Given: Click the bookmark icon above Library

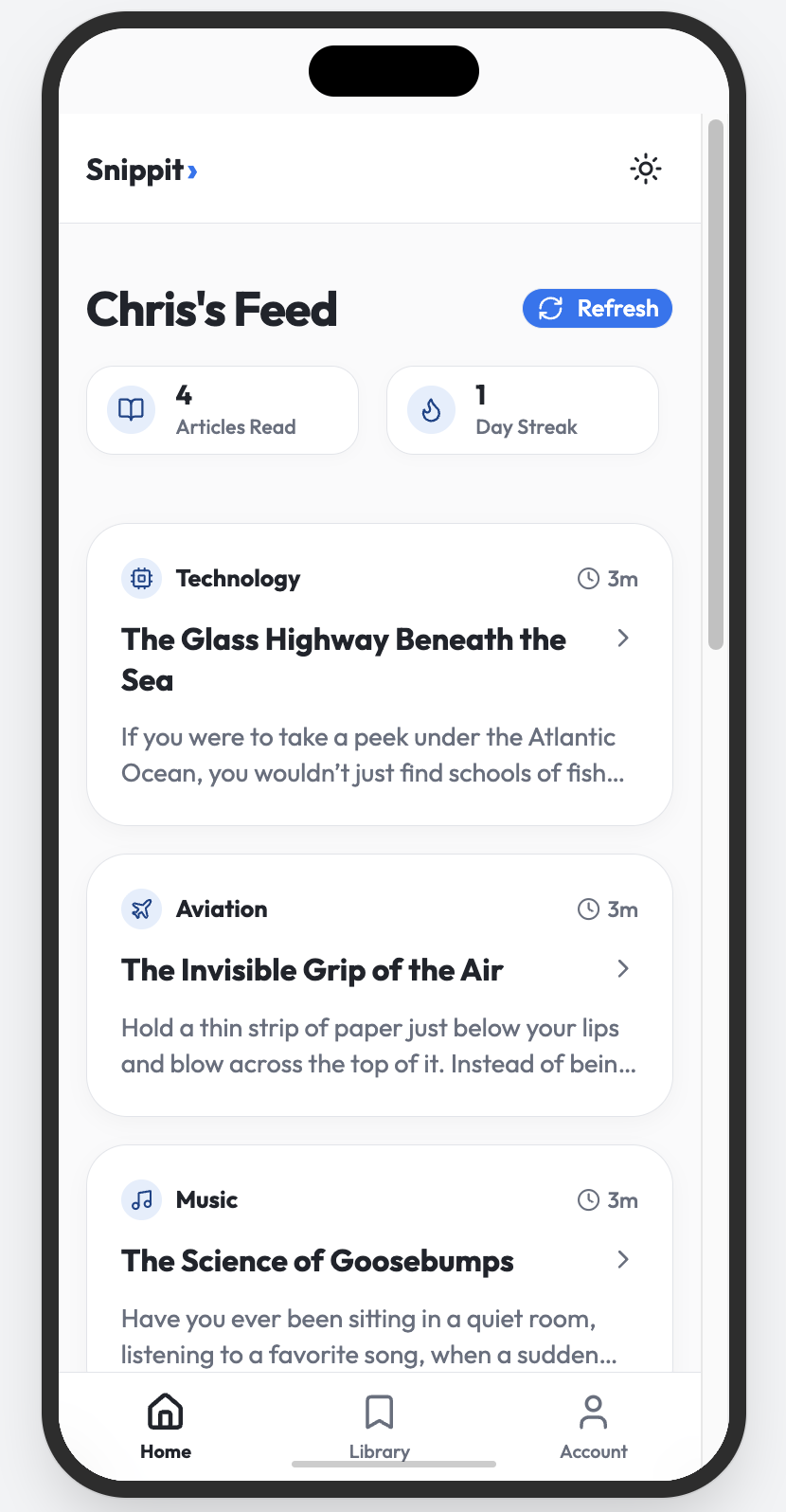Looking at the screenshot, I should [379, 1412].
